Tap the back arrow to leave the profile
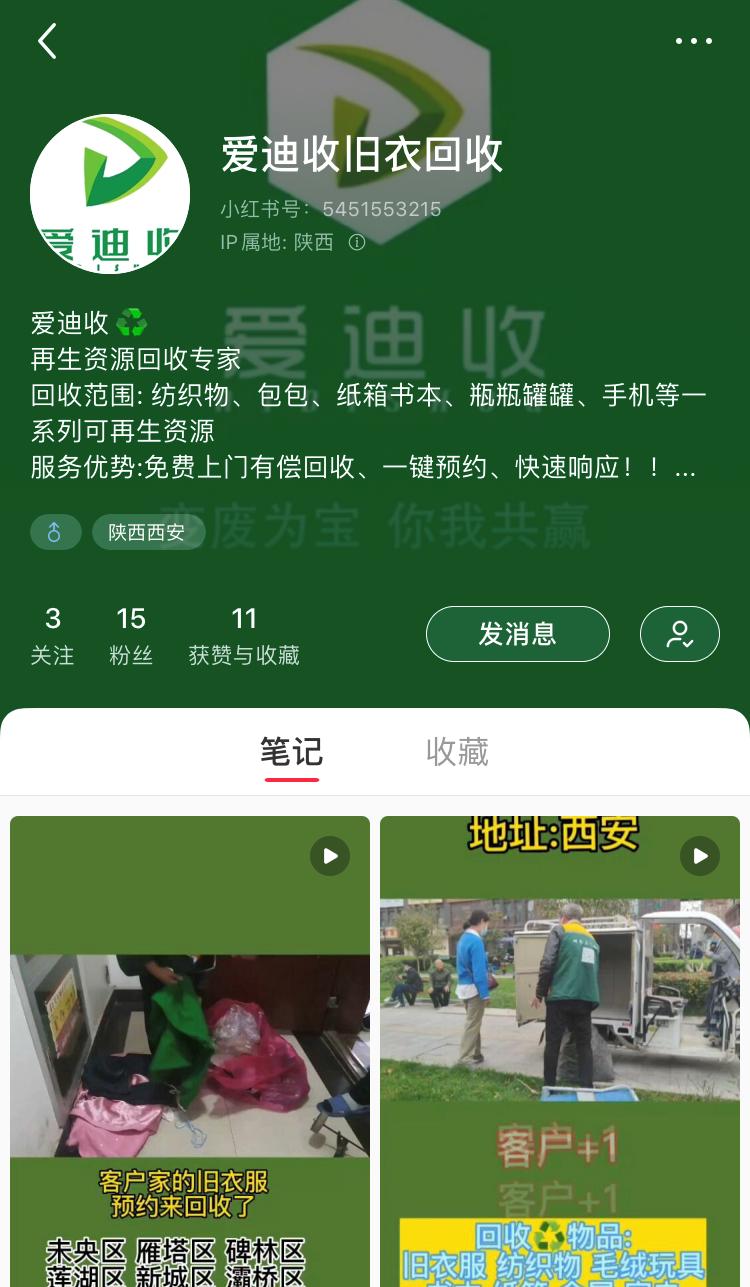The image size is (750, 1287). (x=47, y=41)
